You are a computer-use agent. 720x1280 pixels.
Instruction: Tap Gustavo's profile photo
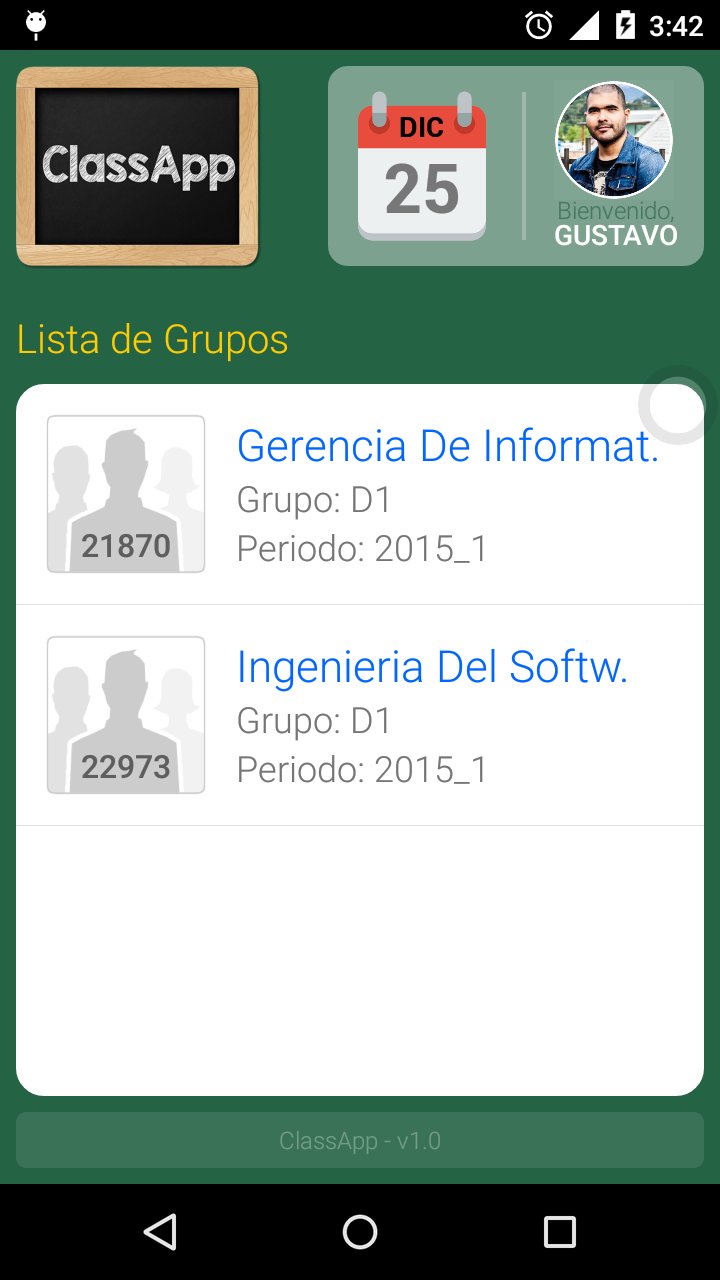pos(613,140)
